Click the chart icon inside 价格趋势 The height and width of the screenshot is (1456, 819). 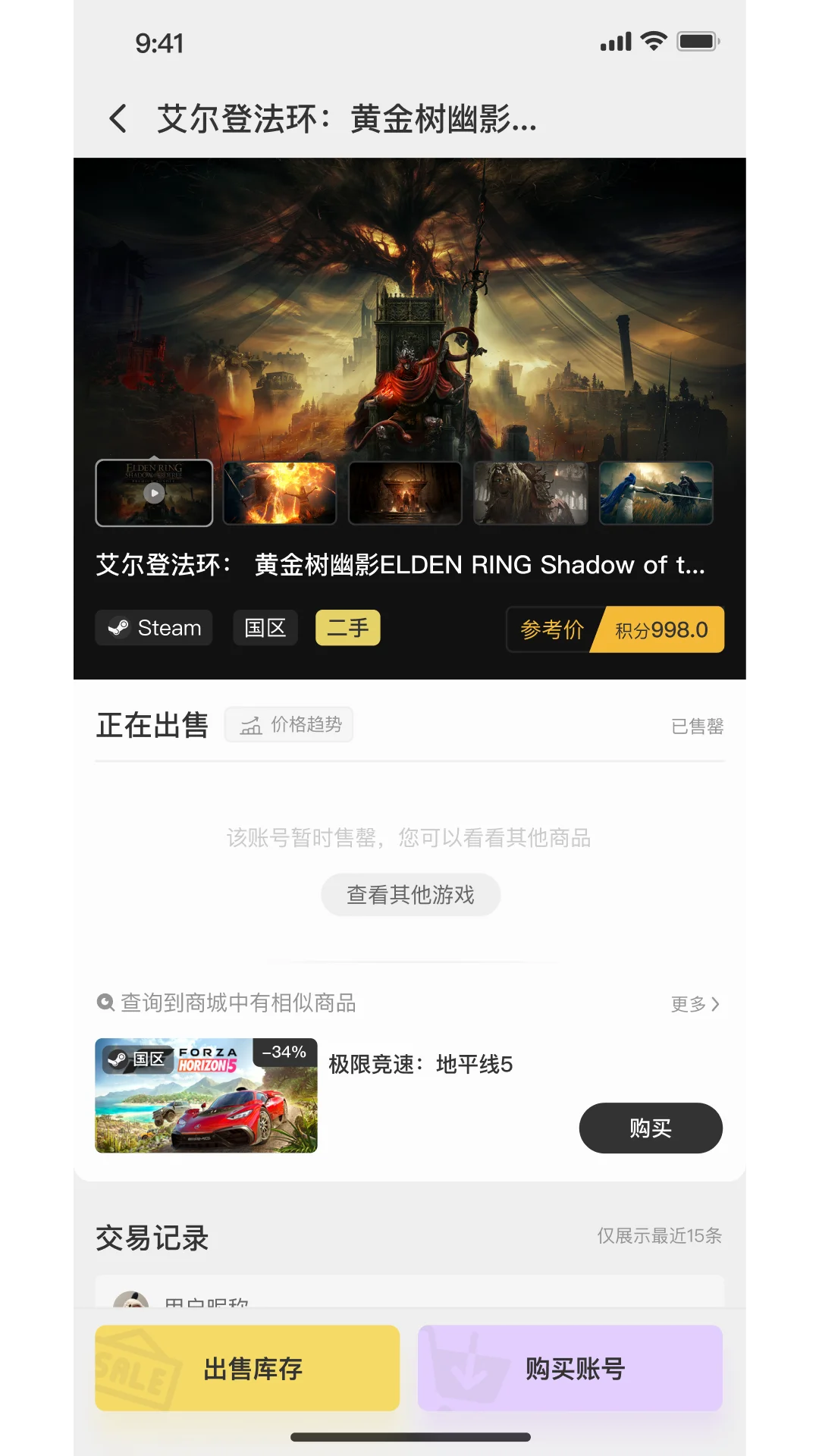(250, 724)
